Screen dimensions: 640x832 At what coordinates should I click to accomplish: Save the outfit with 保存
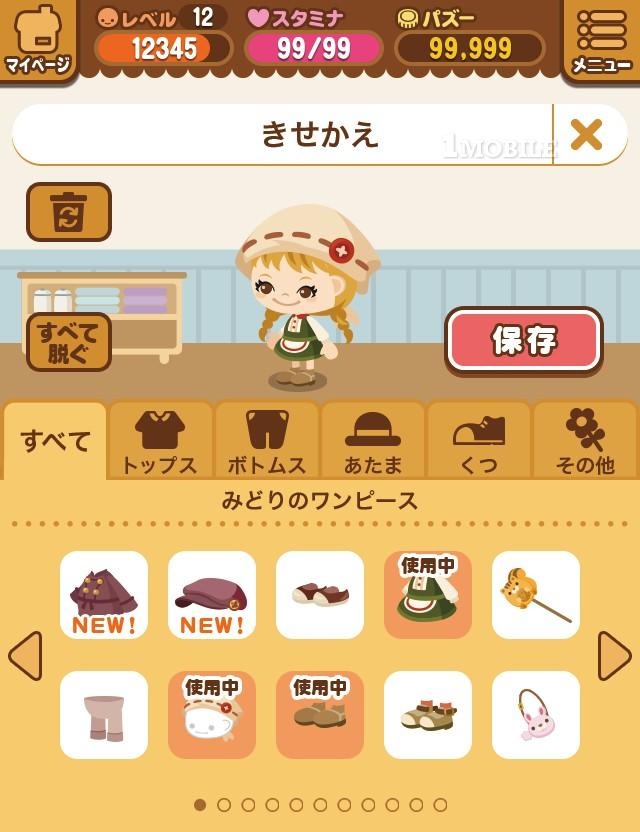click(x=524, y=340)
